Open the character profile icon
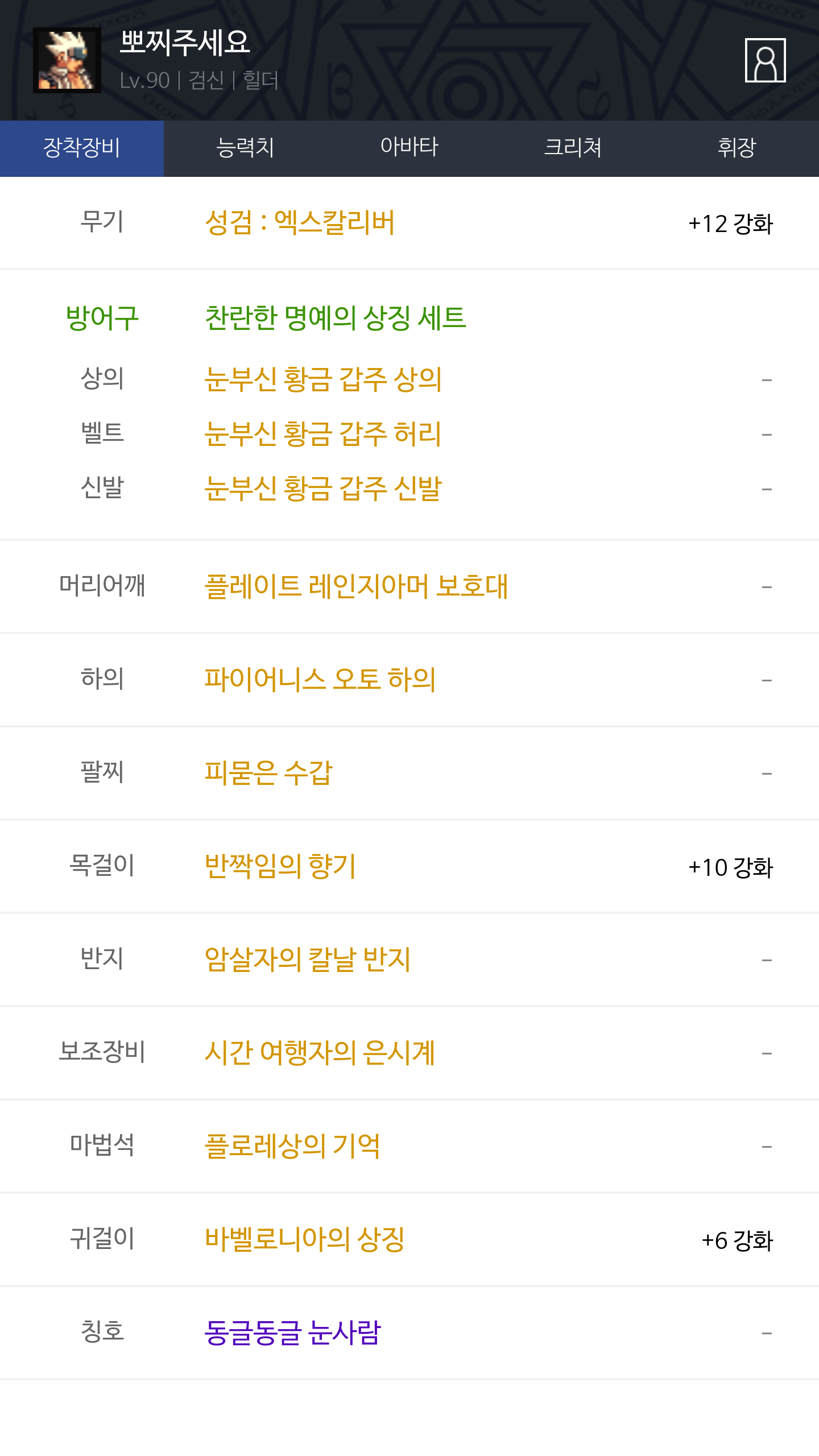 point(765,60)
